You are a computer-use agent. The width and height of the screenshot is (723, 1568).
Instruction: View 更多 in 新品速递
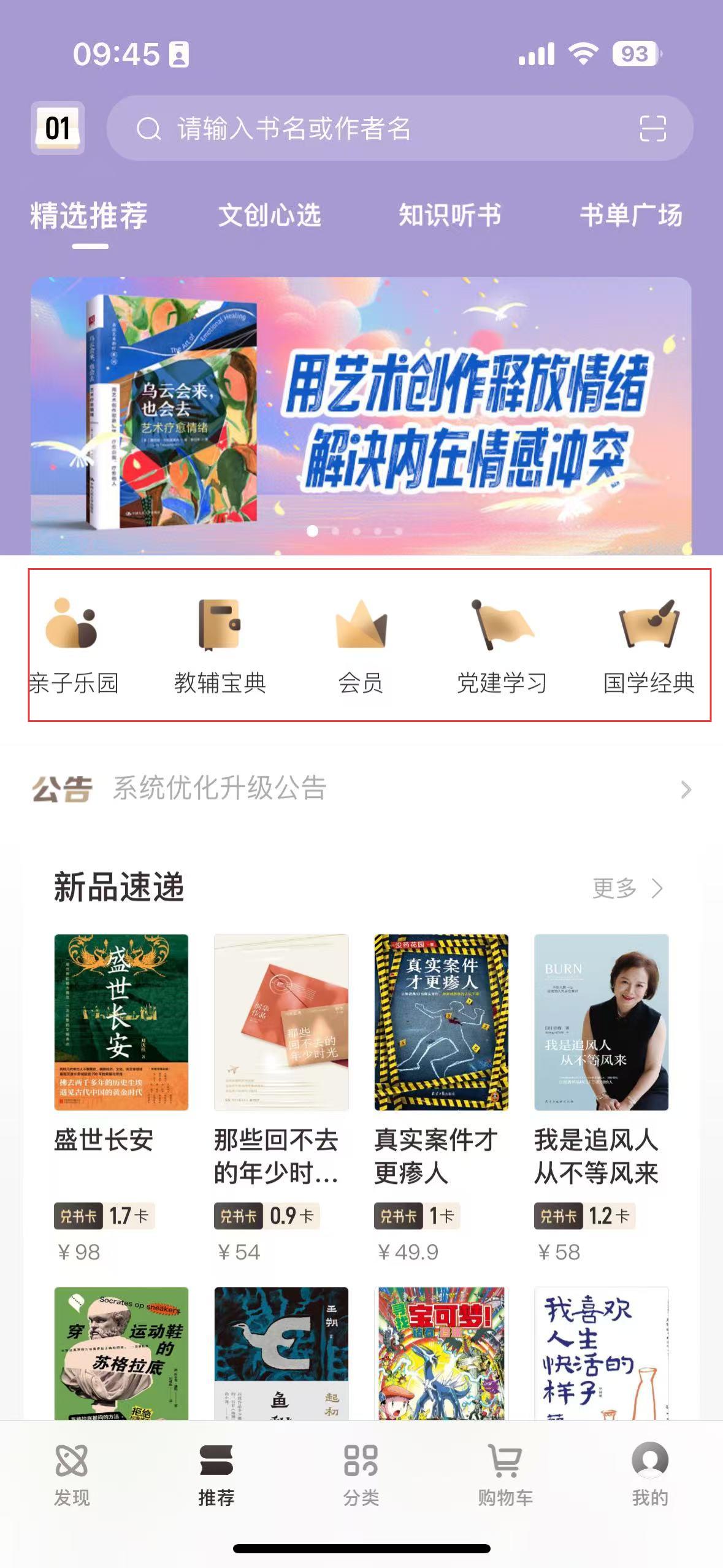pyautogui.click(x=627, y=888)
